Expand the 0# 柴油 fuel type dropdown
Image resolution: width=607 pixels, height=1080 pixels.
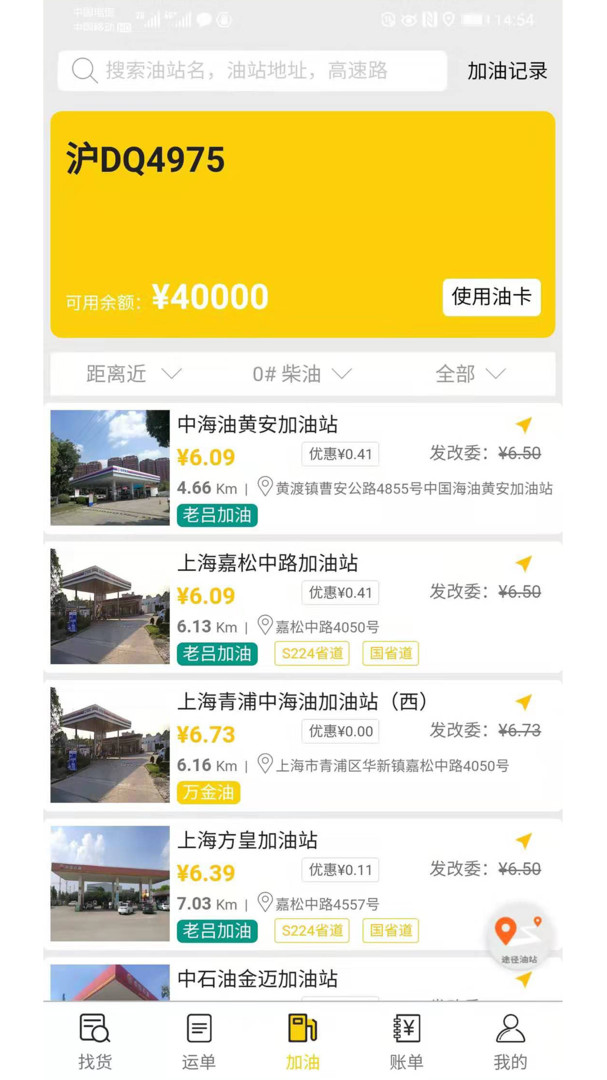point(302,374)
